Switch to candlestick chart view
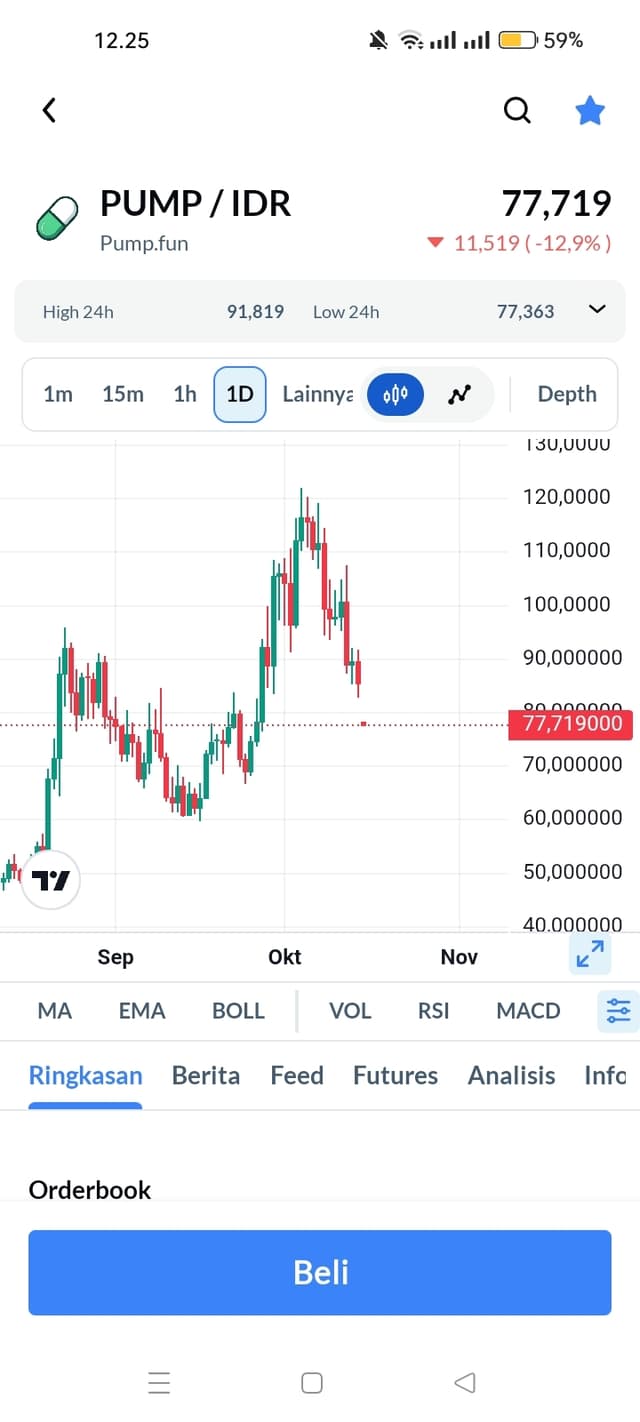Viewport: 640px width, 1422px height. tap(395, 394)
